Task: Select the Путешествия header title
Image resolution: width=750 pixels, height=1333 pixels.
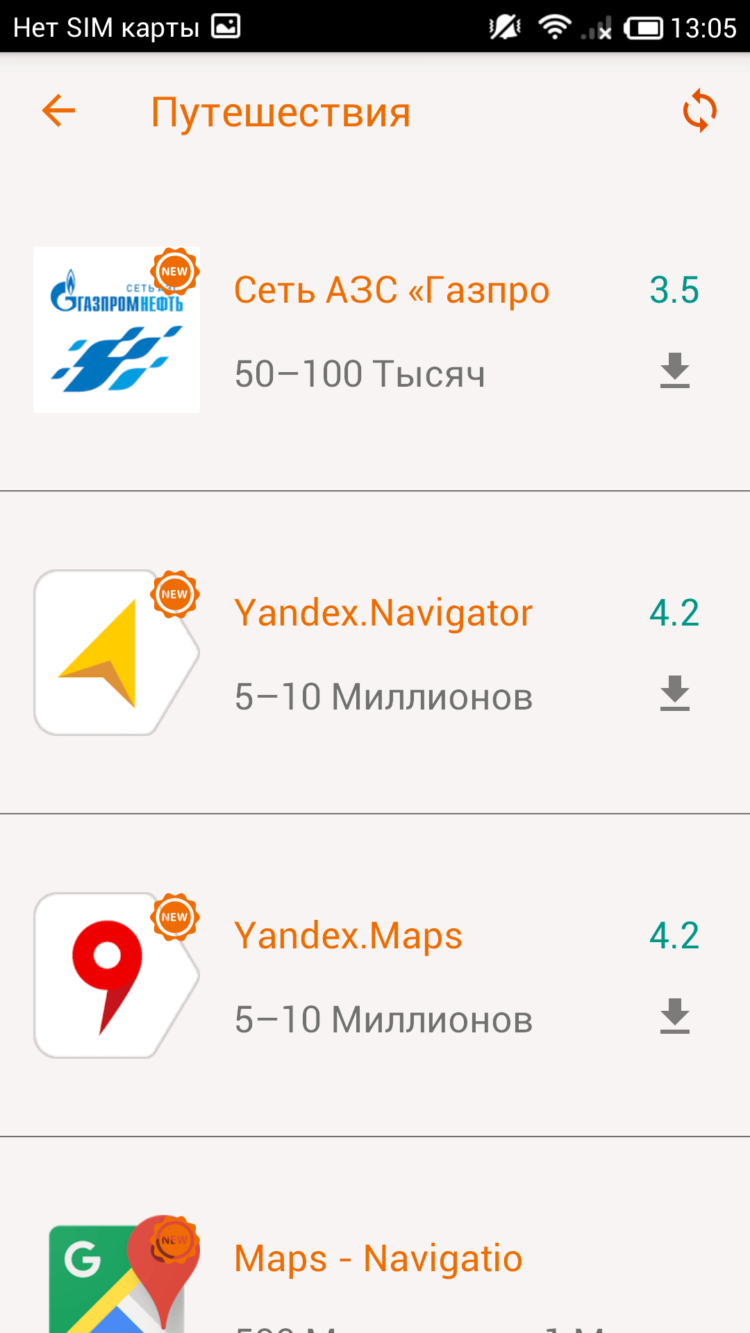Action: tap(280, 111)
